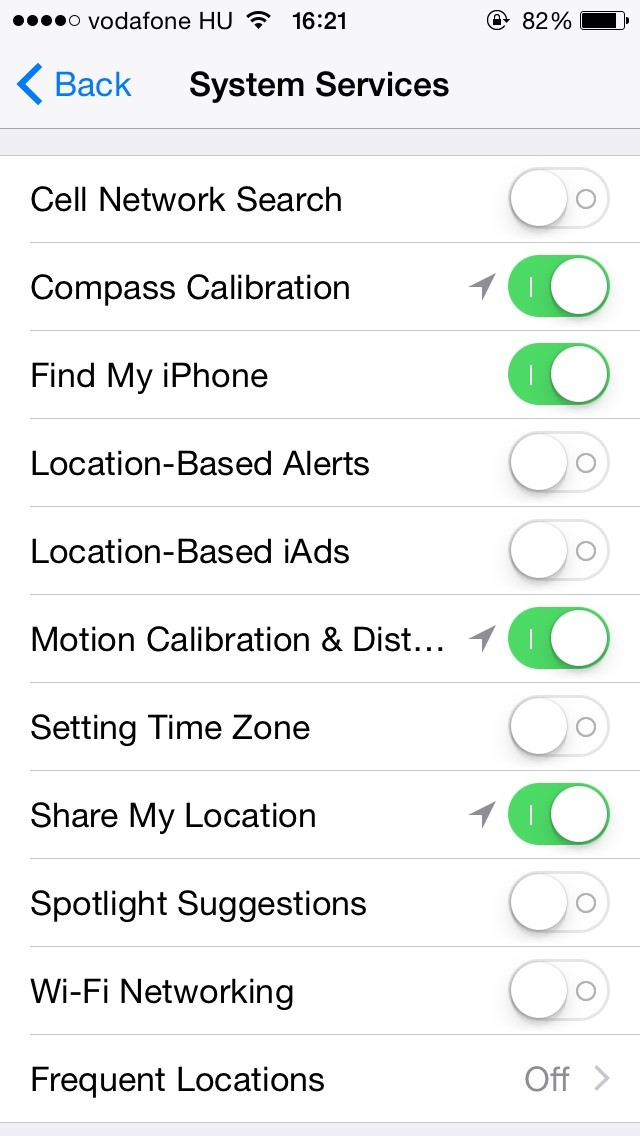Open the Frequent Locations settings
Screen dimensions: 640x1136
[x=320, y=1079]
